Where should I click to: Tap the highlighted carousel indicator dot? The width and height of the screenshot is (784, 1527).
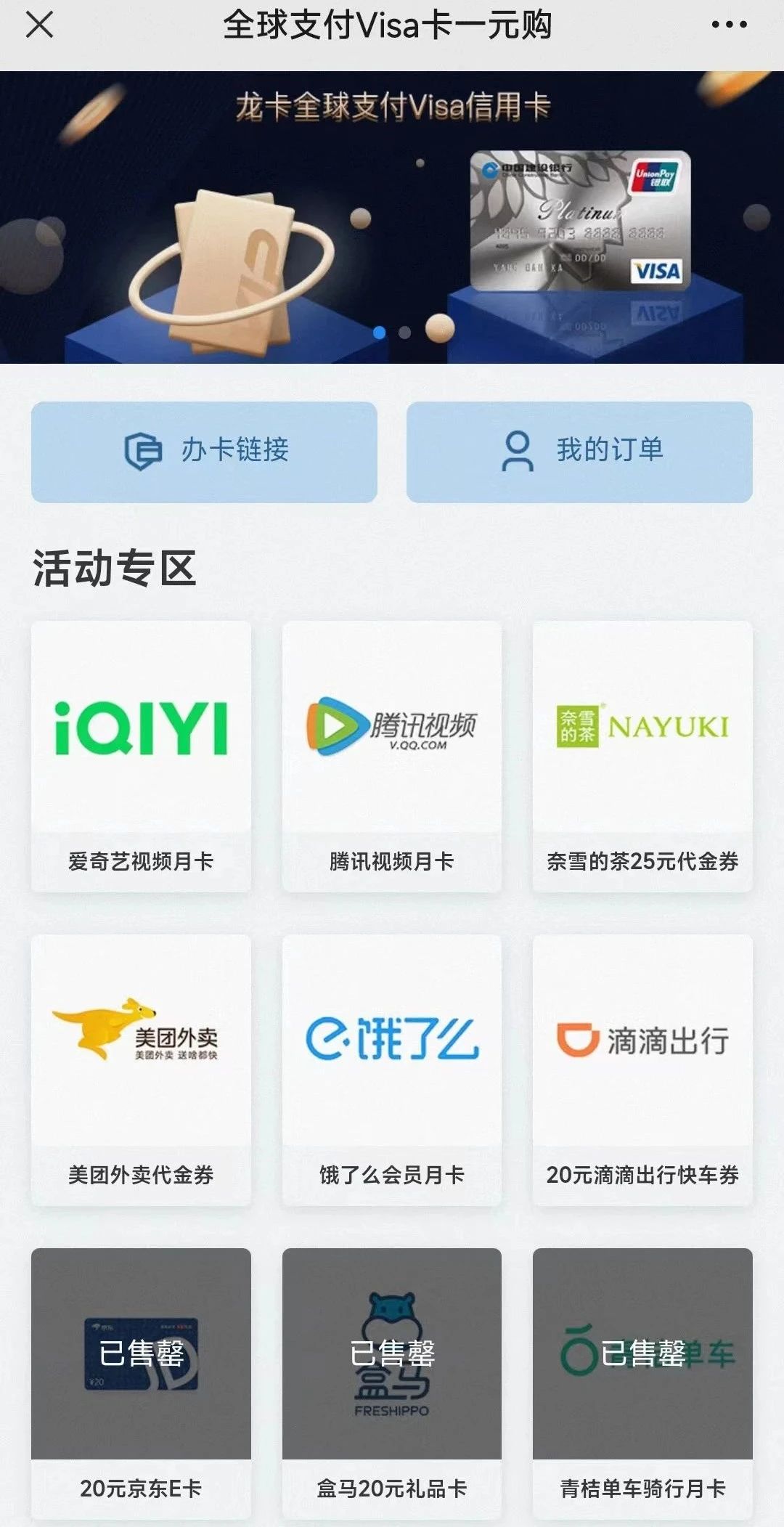coord(377,331)
